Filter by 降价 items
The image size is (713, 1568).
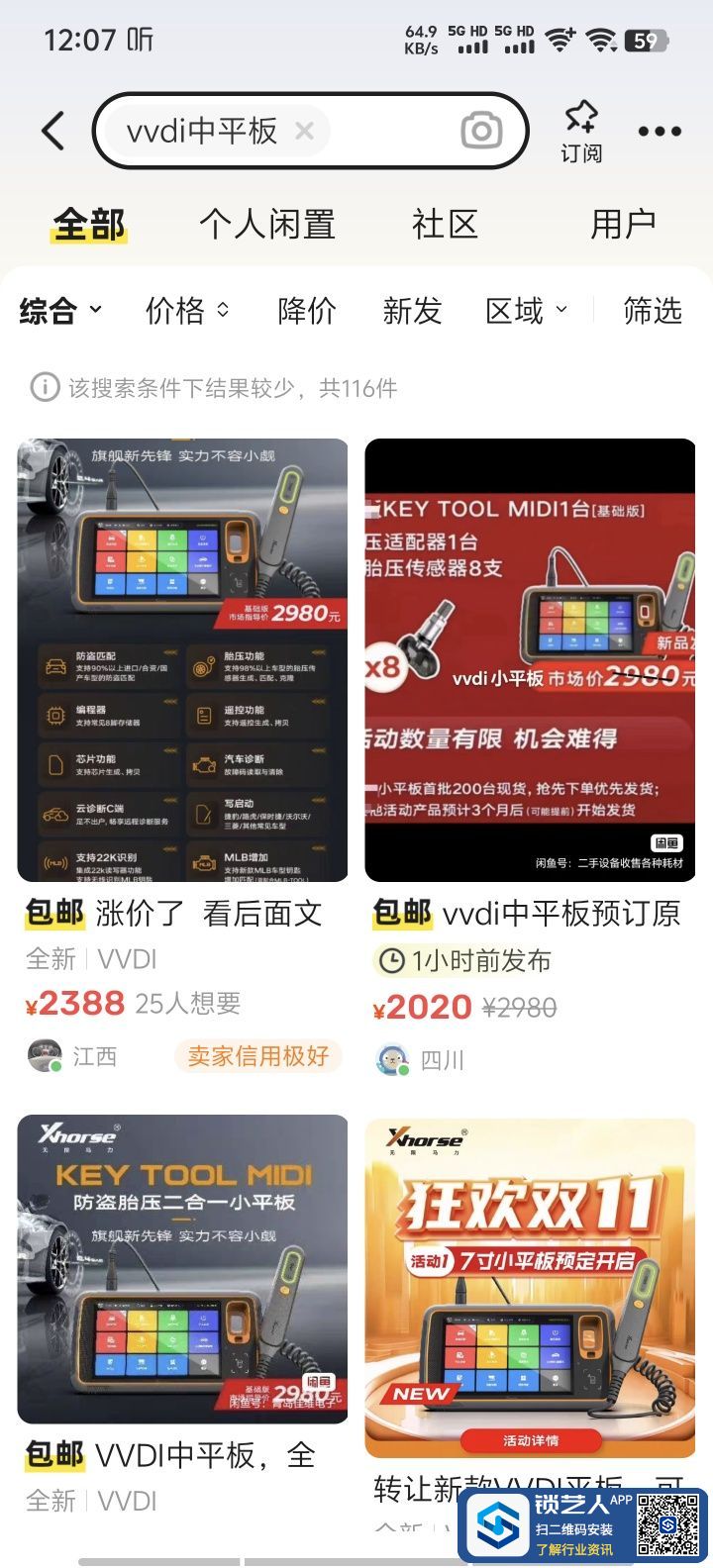307,311
